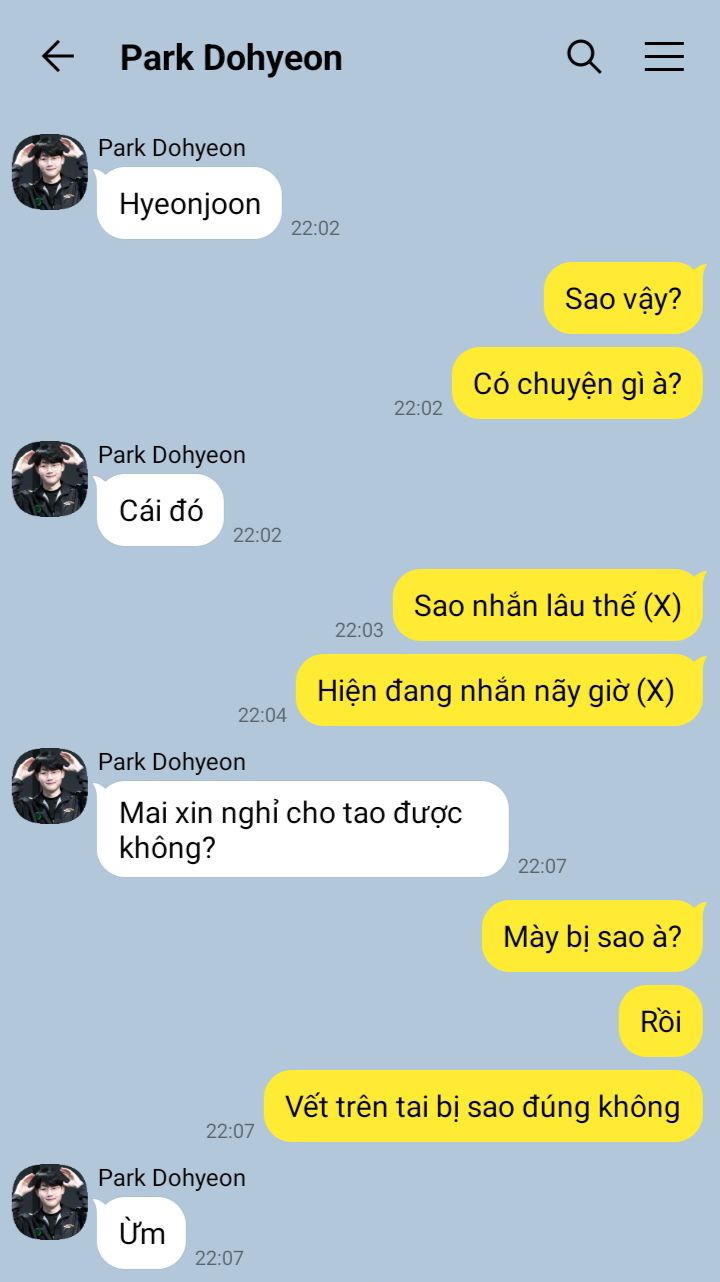Go back using the arrow icon
720x1282 pixels.
pyautogui.click(x=58, y=57)
